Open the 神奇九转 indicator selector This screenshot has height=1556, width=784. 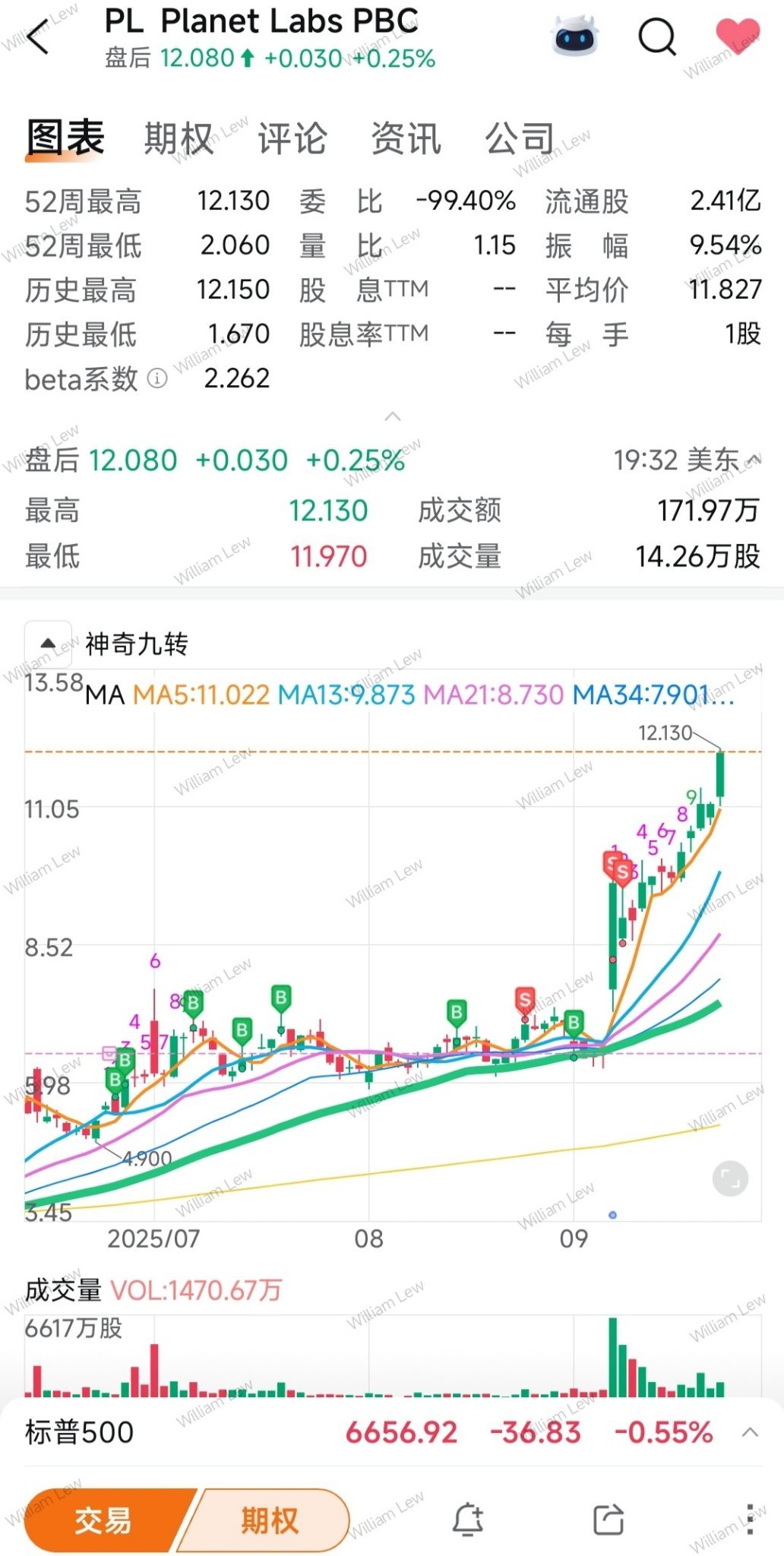click(48, 644)
